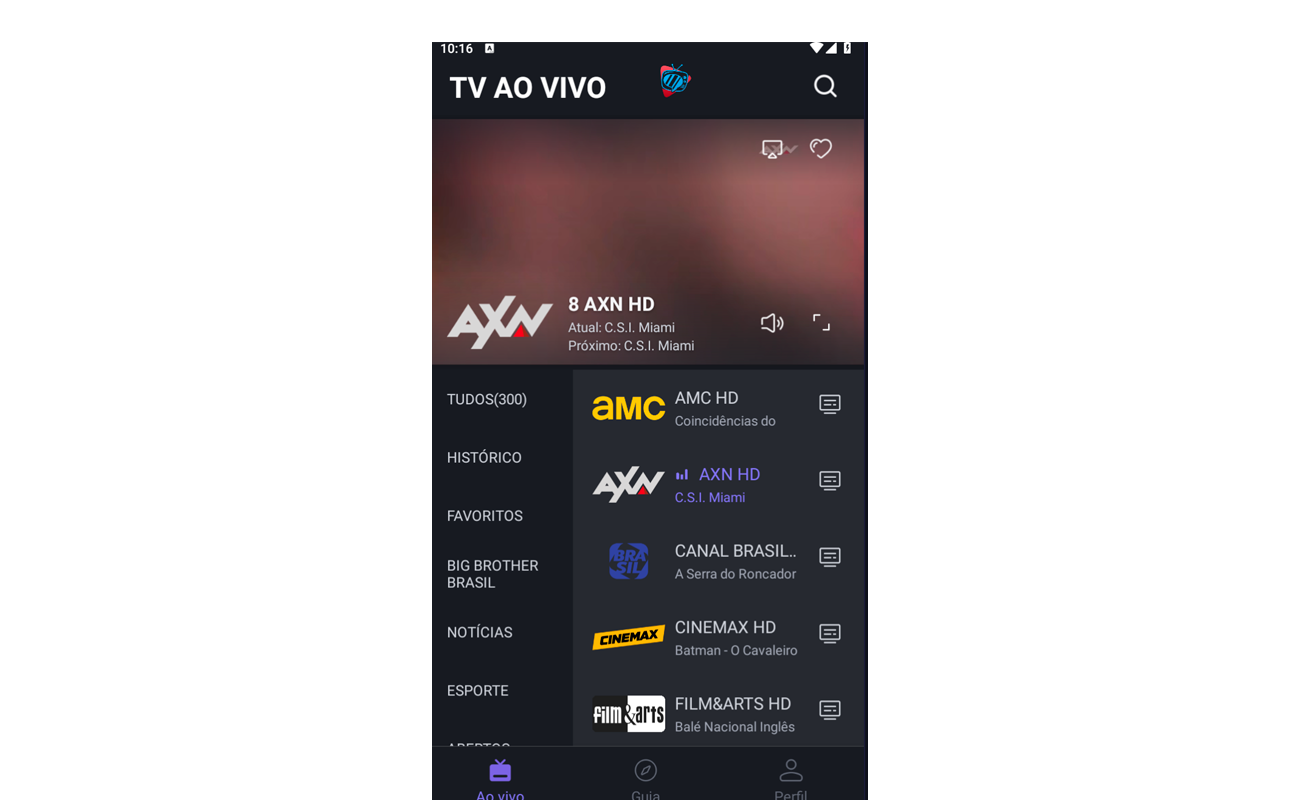
Task: Switch to the FAVORITOS category
Action: [x=485, y=516]
